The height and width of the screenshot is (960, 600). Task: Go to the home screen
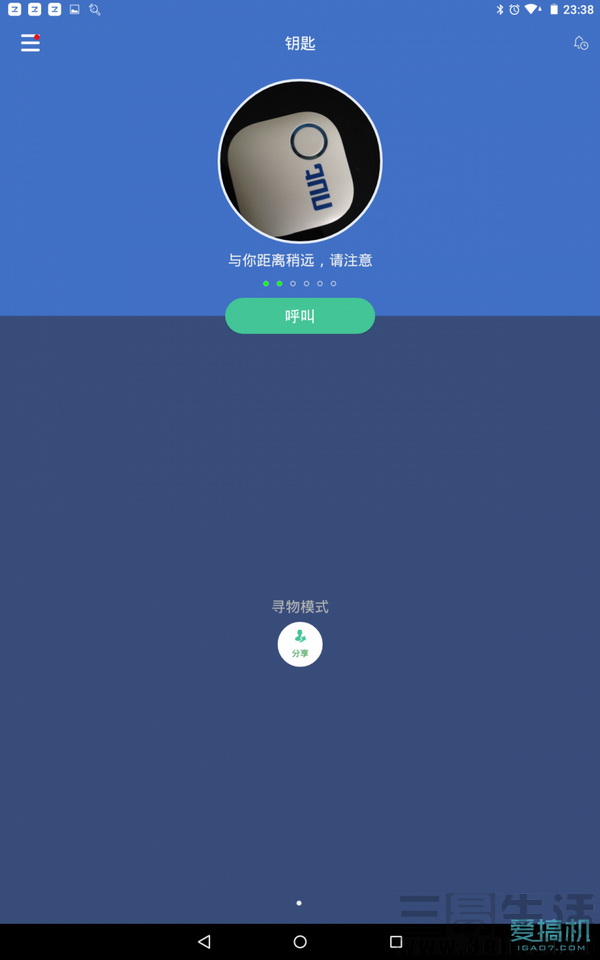[x=300, y=941]
